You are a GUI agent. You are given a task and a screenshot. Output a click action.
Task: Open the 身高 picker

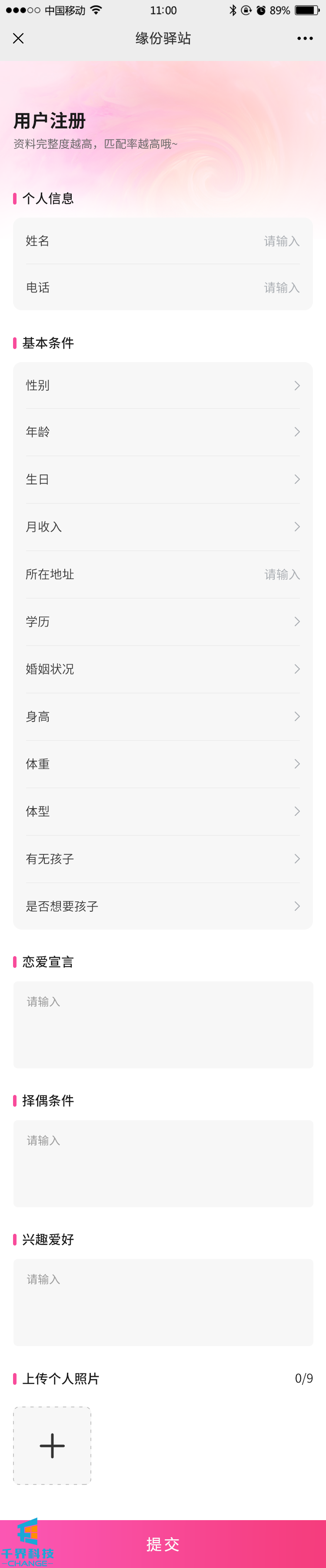[x=163, y=716]
